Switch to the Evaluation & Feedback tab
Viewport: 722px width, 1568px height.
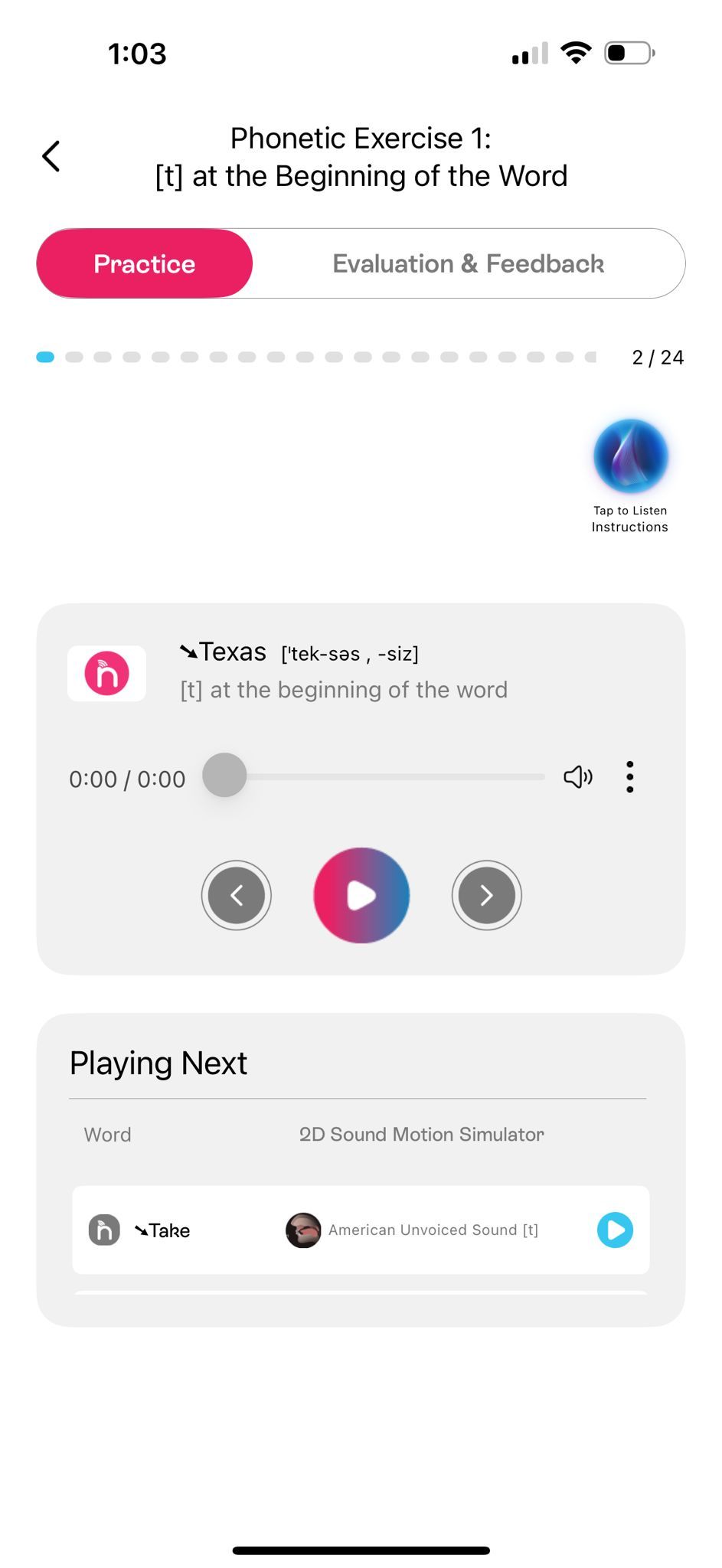(468, 263)
